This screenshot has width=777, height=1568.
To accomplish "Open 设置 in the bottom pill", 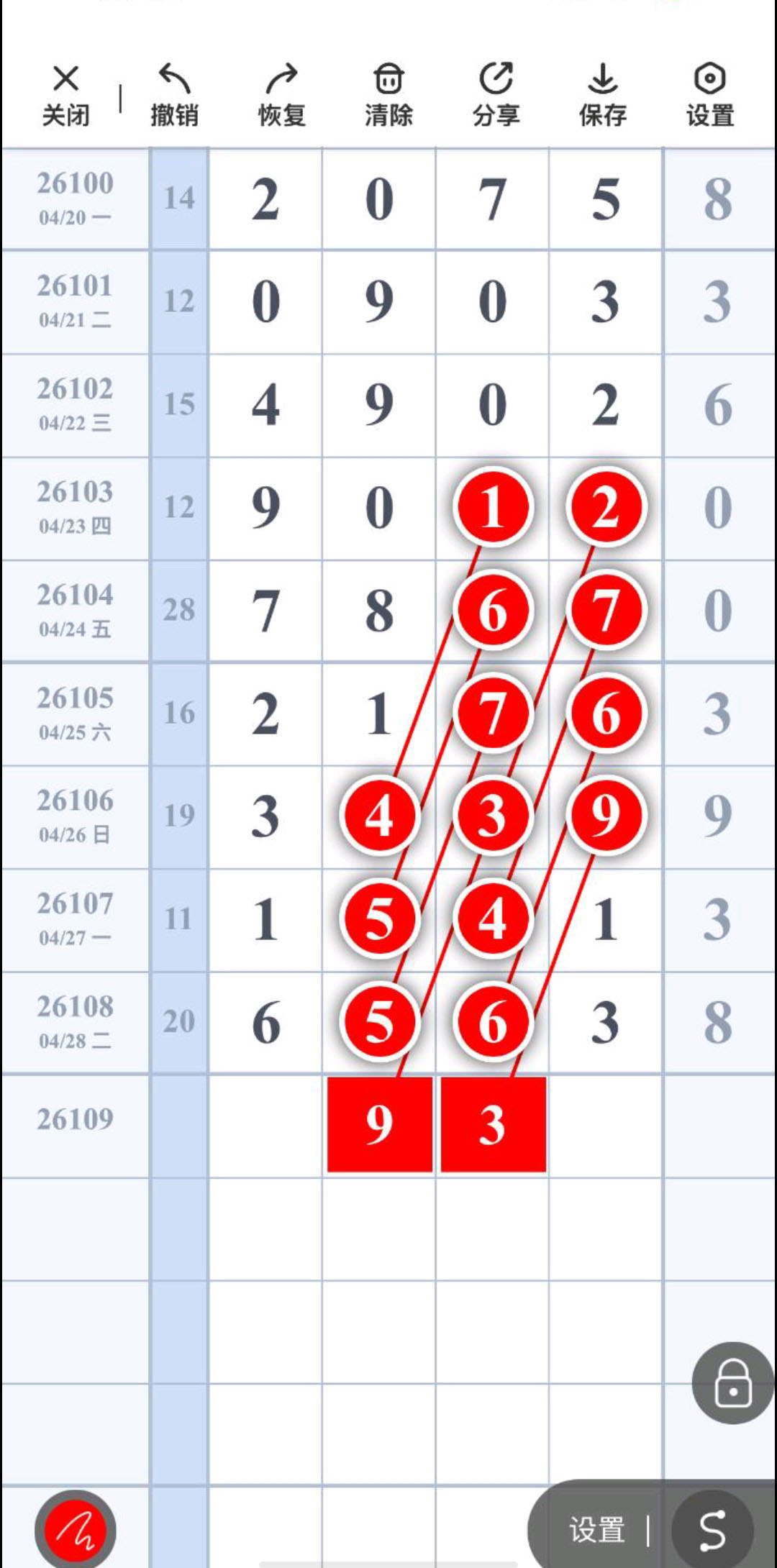I will [x=596, y=1529].
